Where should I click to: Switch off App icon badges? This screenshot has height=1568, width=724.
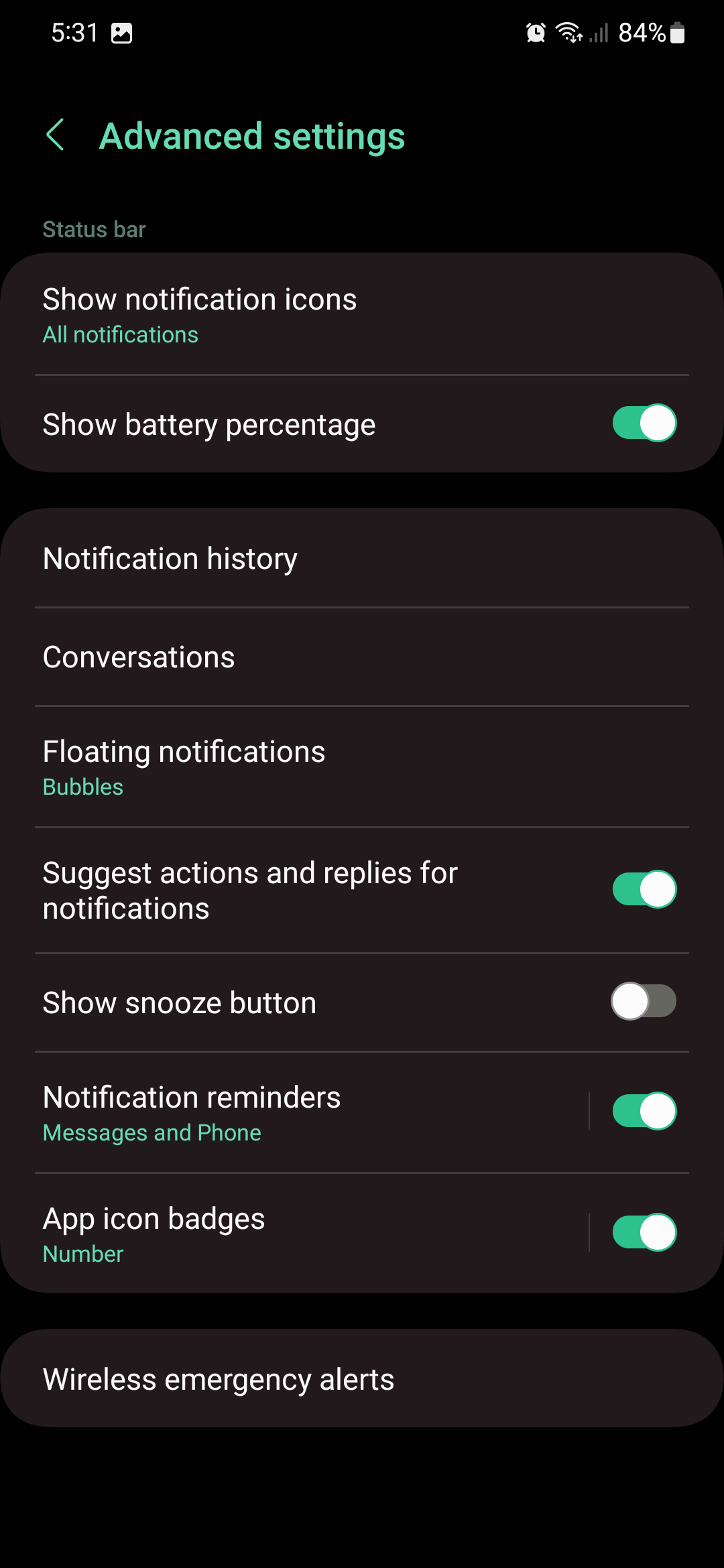(x=644, y=1232)
